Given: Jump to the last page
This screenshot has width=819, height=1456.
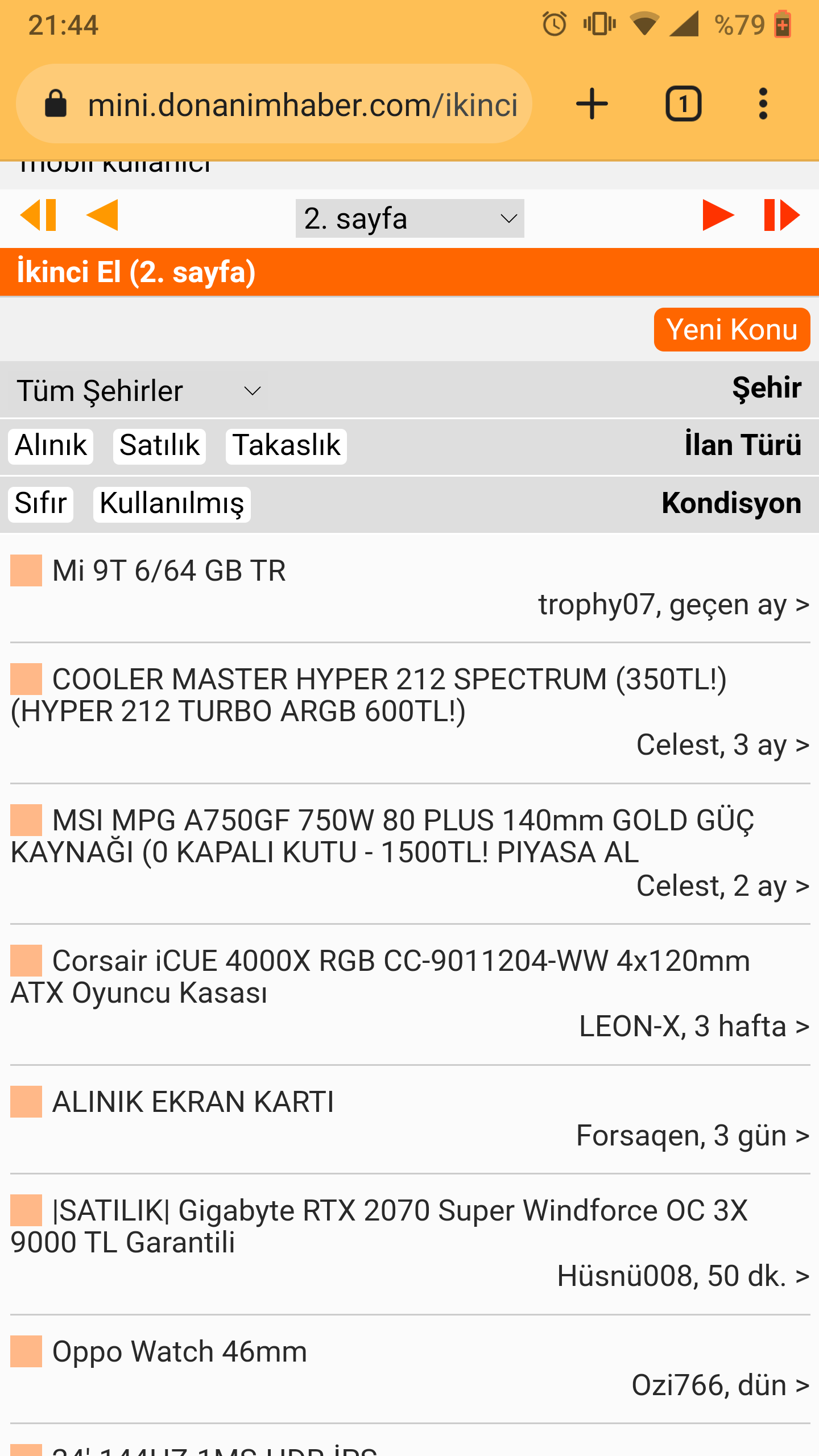Looking at the screenshot, I should pyautogui.click(x=782, y=215).
